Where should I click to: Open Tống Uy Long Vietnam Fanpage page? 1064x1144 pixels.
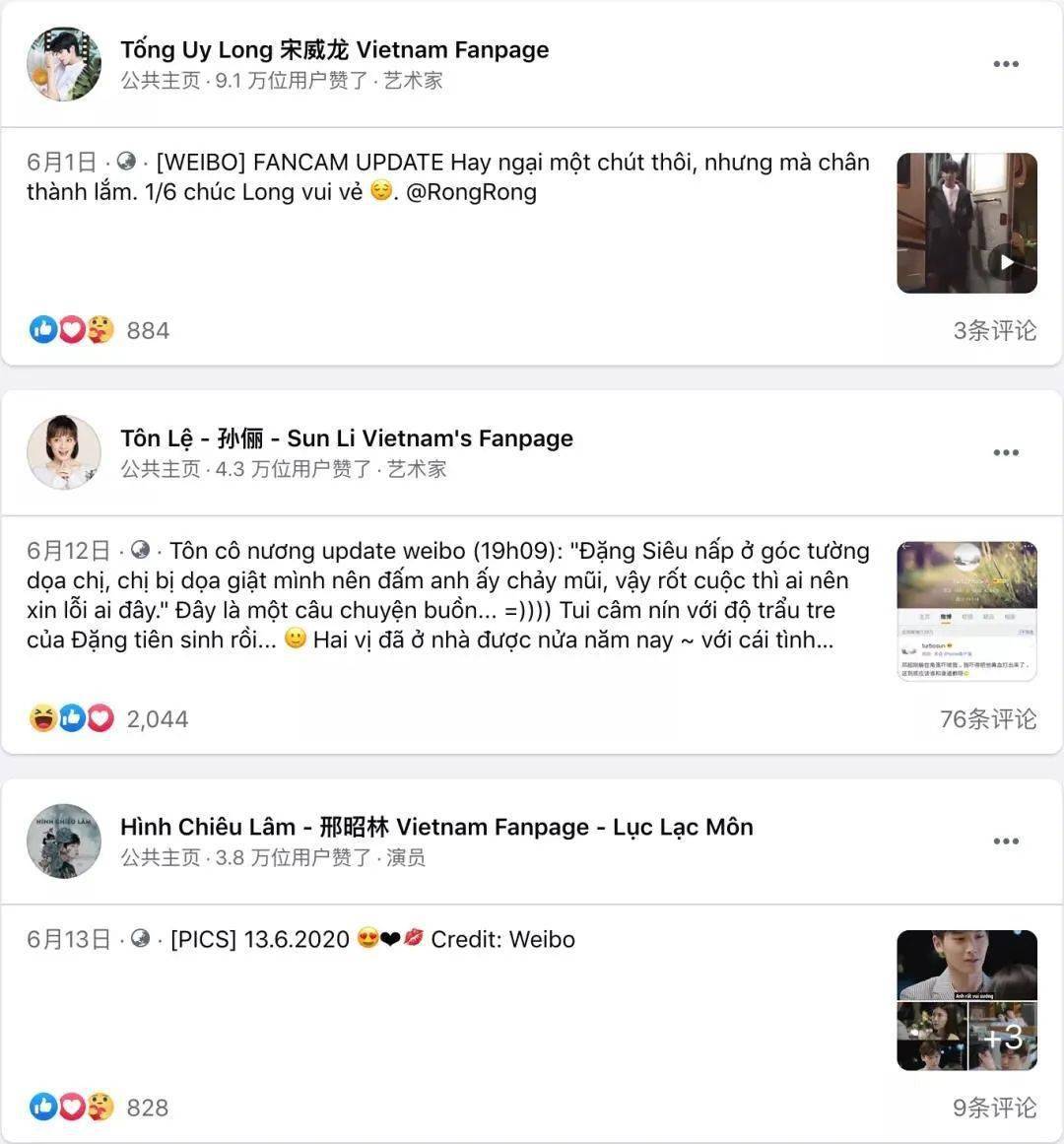click(x=334, y=49)
